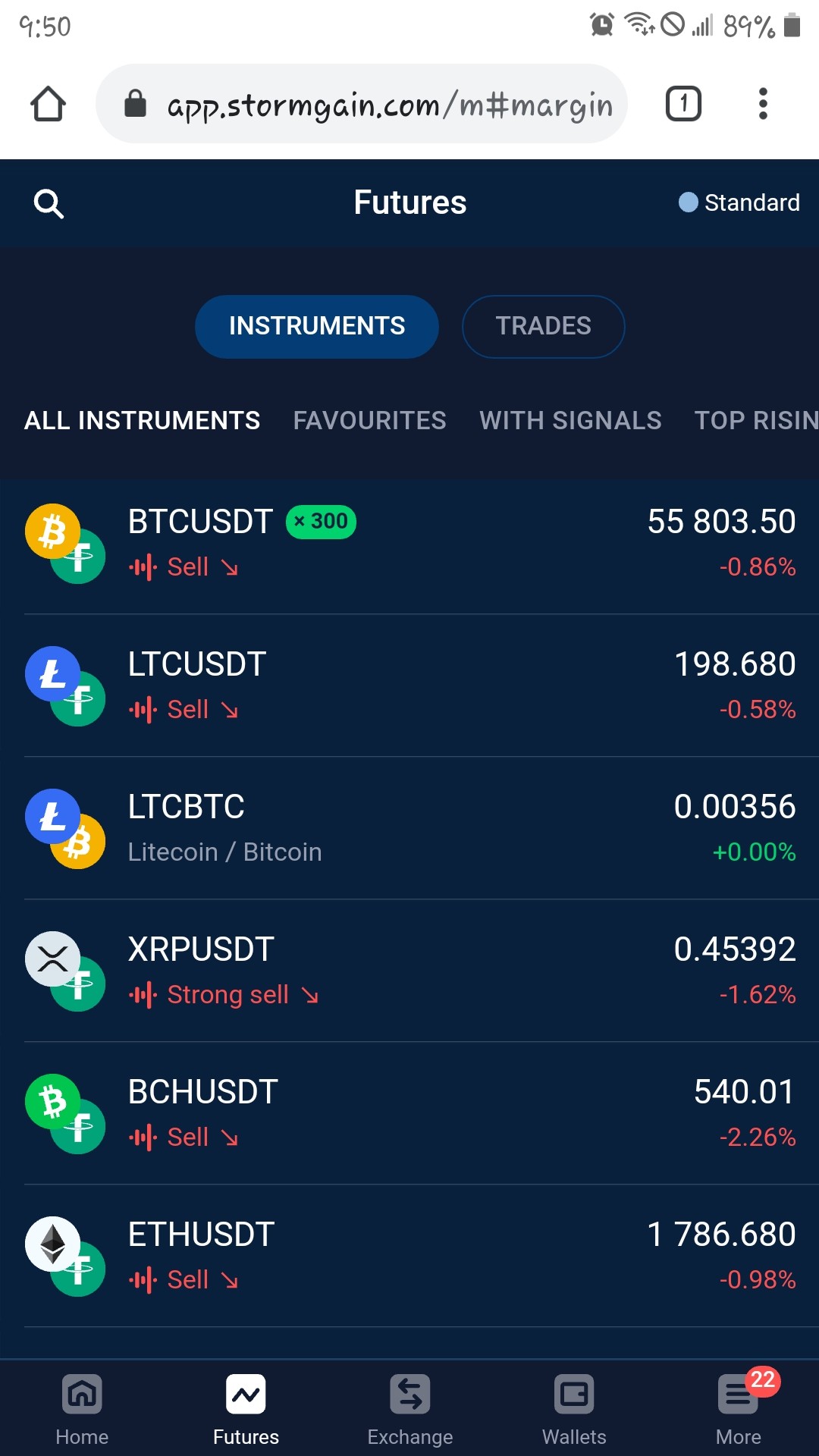View the LTCBTC Litecoin / Bitcoin pair
Viewport: 819px width, 1456px height.
point(409,829)
